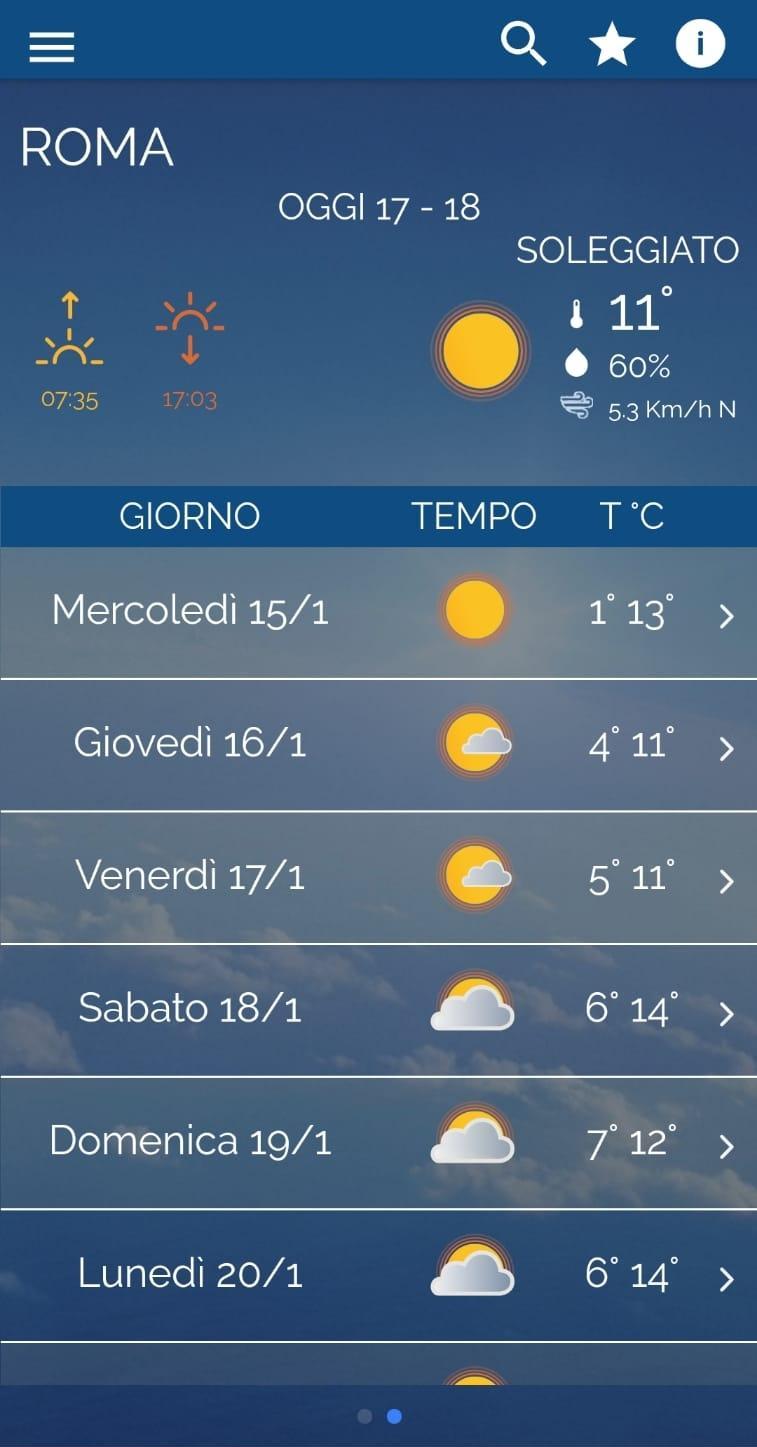Open Domenica 19/1 details with its chevron
This screenshot has height=1447, width=757.
click(x=726, y=1147)
